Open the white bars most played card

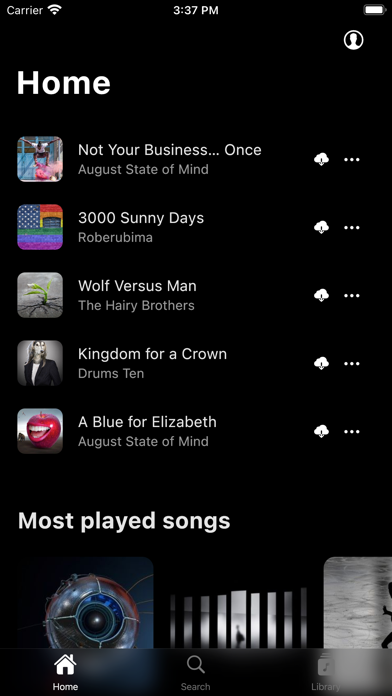(x=238, y=603)
